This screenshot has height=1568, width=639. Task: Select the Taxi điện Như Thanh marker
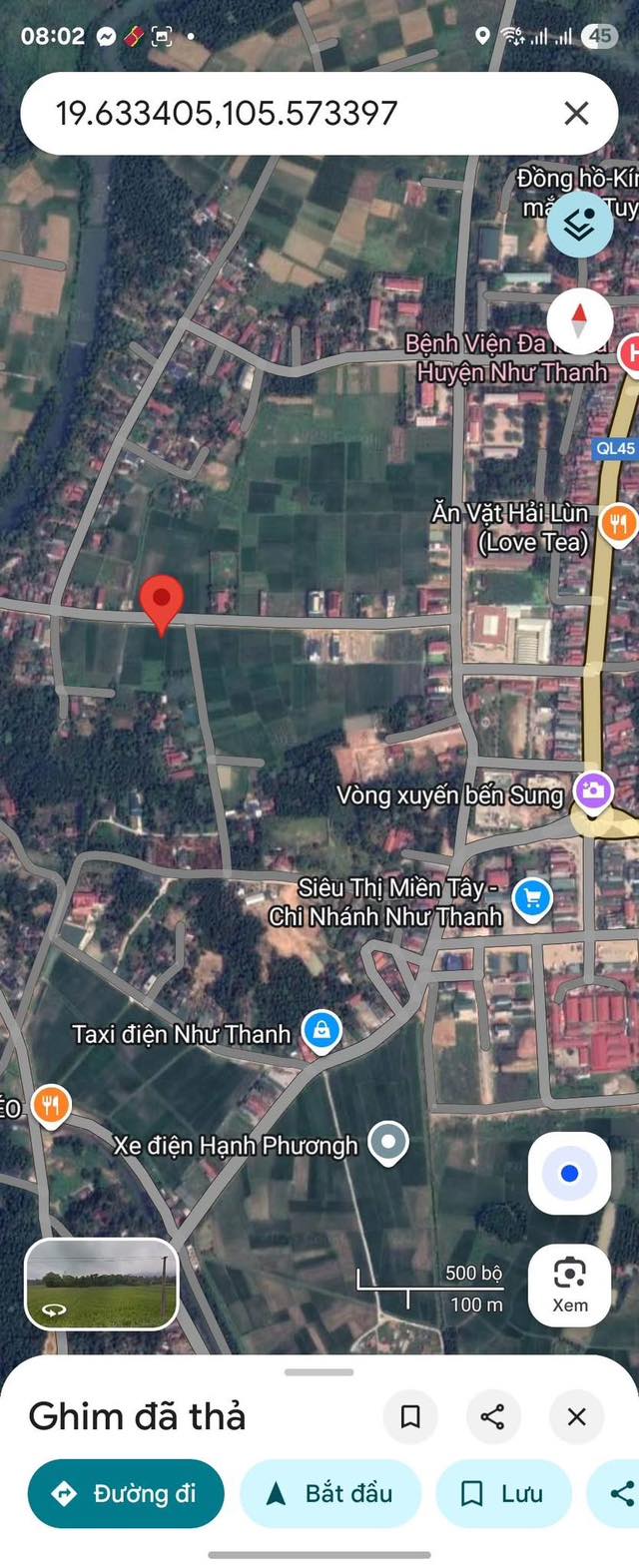click(x=321, y=1029)
